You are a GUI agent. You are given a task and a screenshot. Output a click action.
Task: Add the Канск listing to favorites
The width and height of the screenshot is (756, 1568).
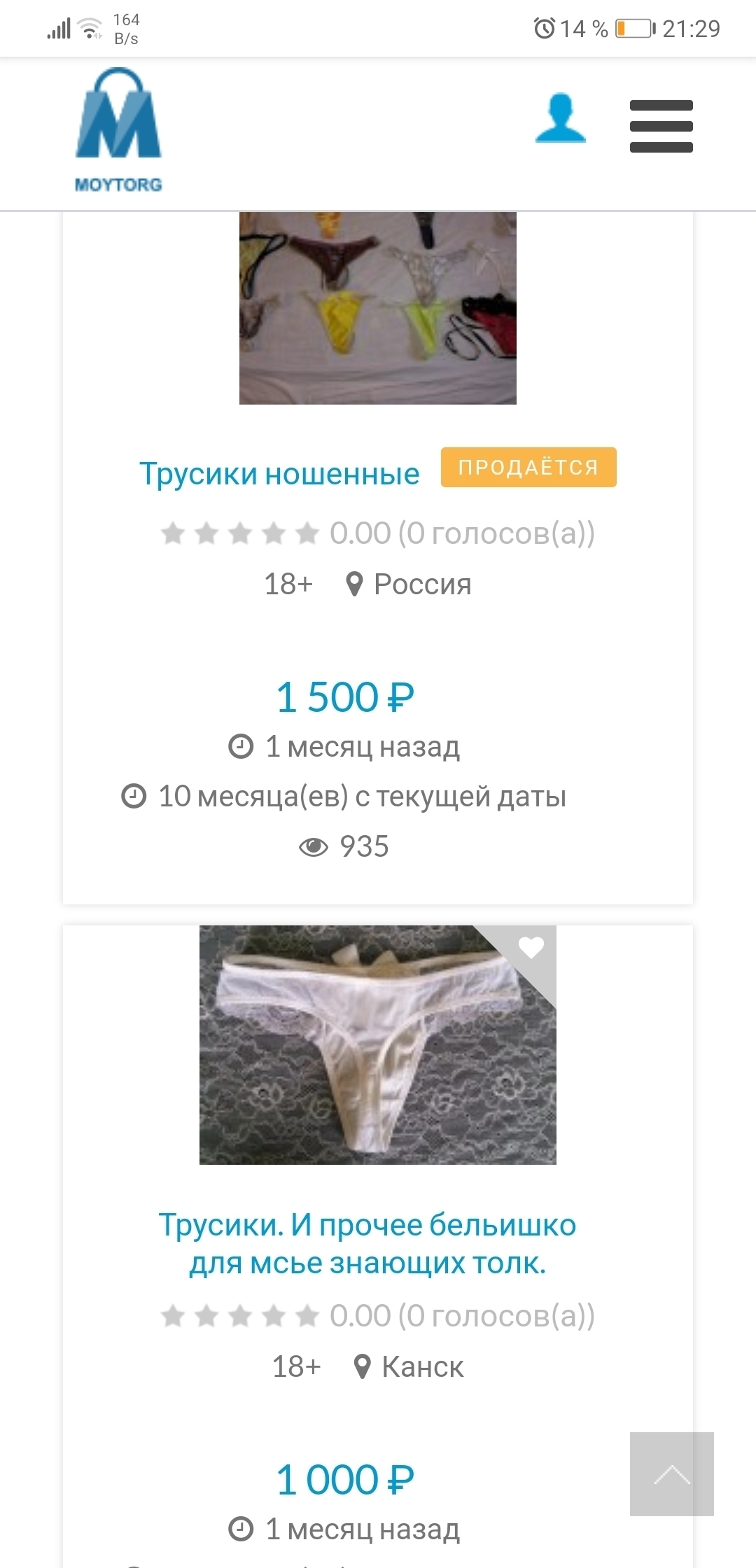pyautogui.click(x=531, y=948)
